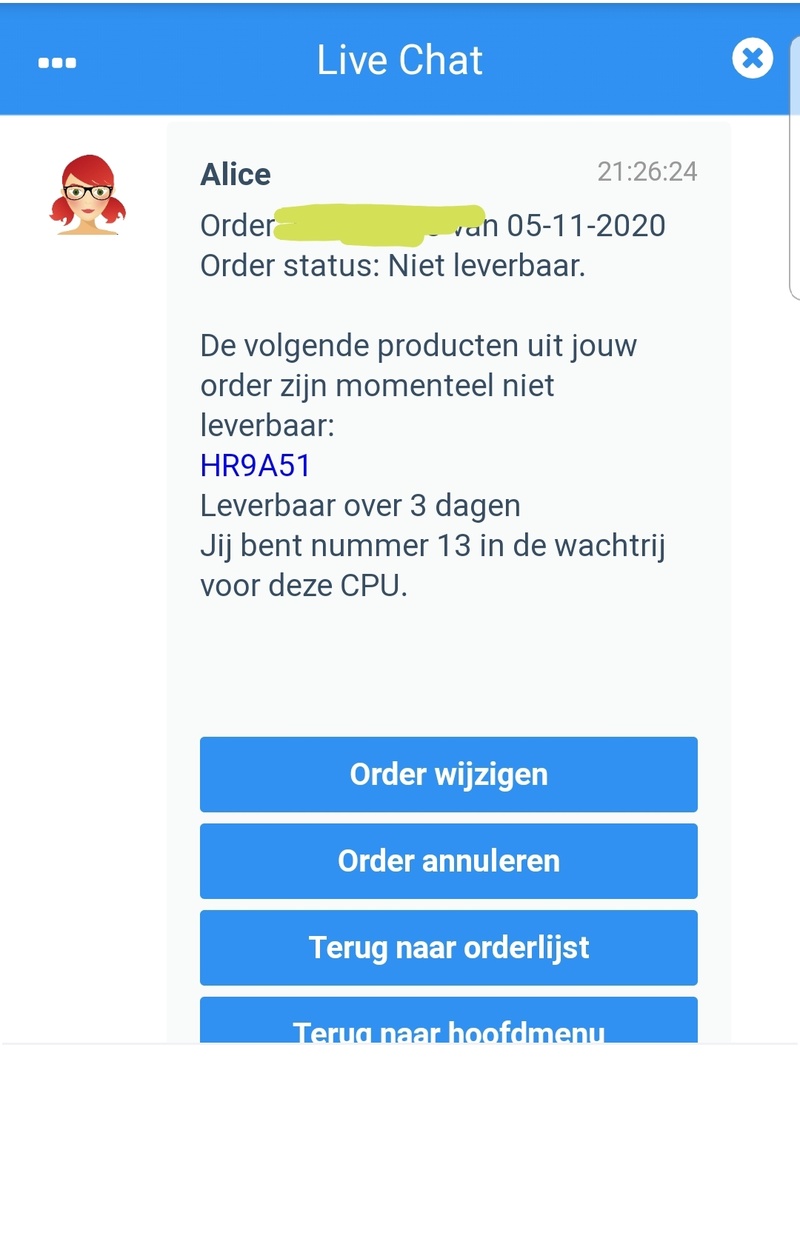Choose Order annuleren
Image resolution: width=800 pixels, height=1247 pixels.
(448, 861)
